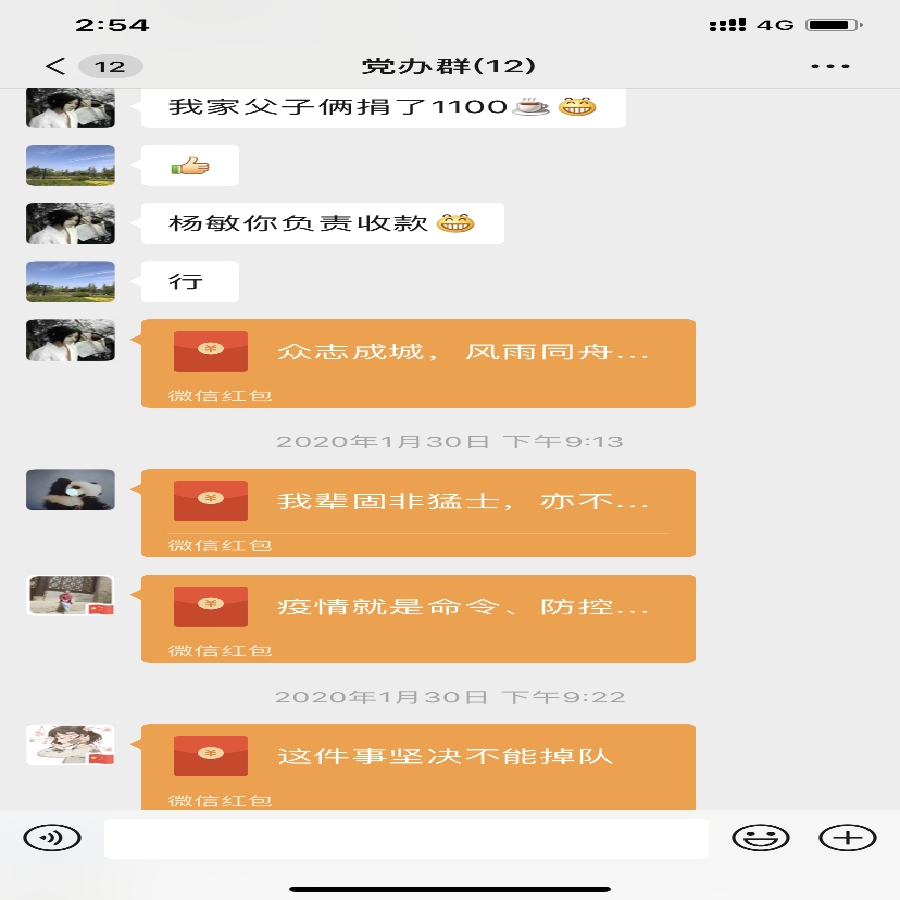Image resolution: width=900 pixels, height=900 pixels.
Task: View avatar of 这件事坚决不能掉队 sender
Action: (70, 745)
